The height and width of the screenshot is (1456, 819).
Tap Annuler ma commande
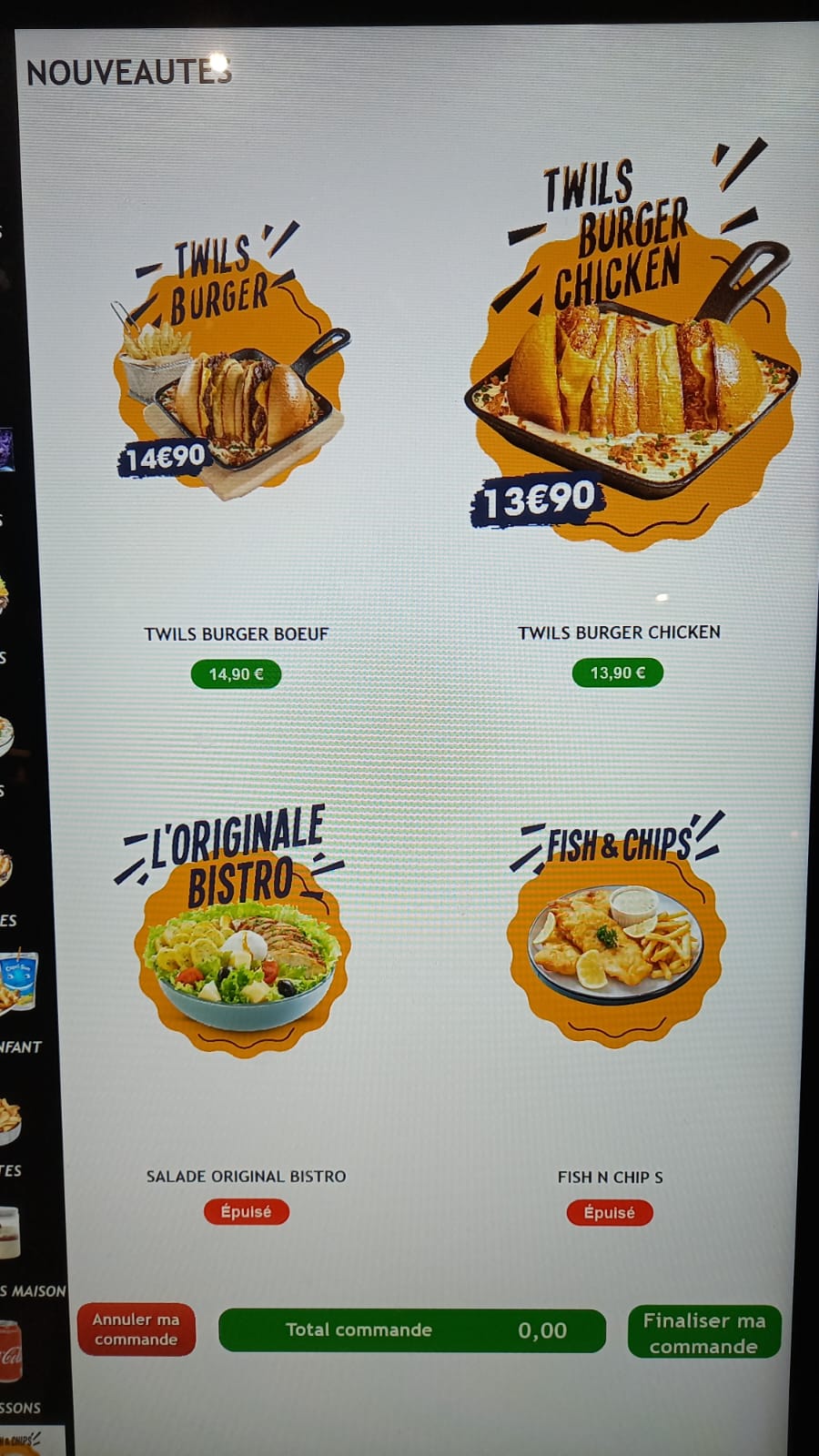[x=136, y=1330]
